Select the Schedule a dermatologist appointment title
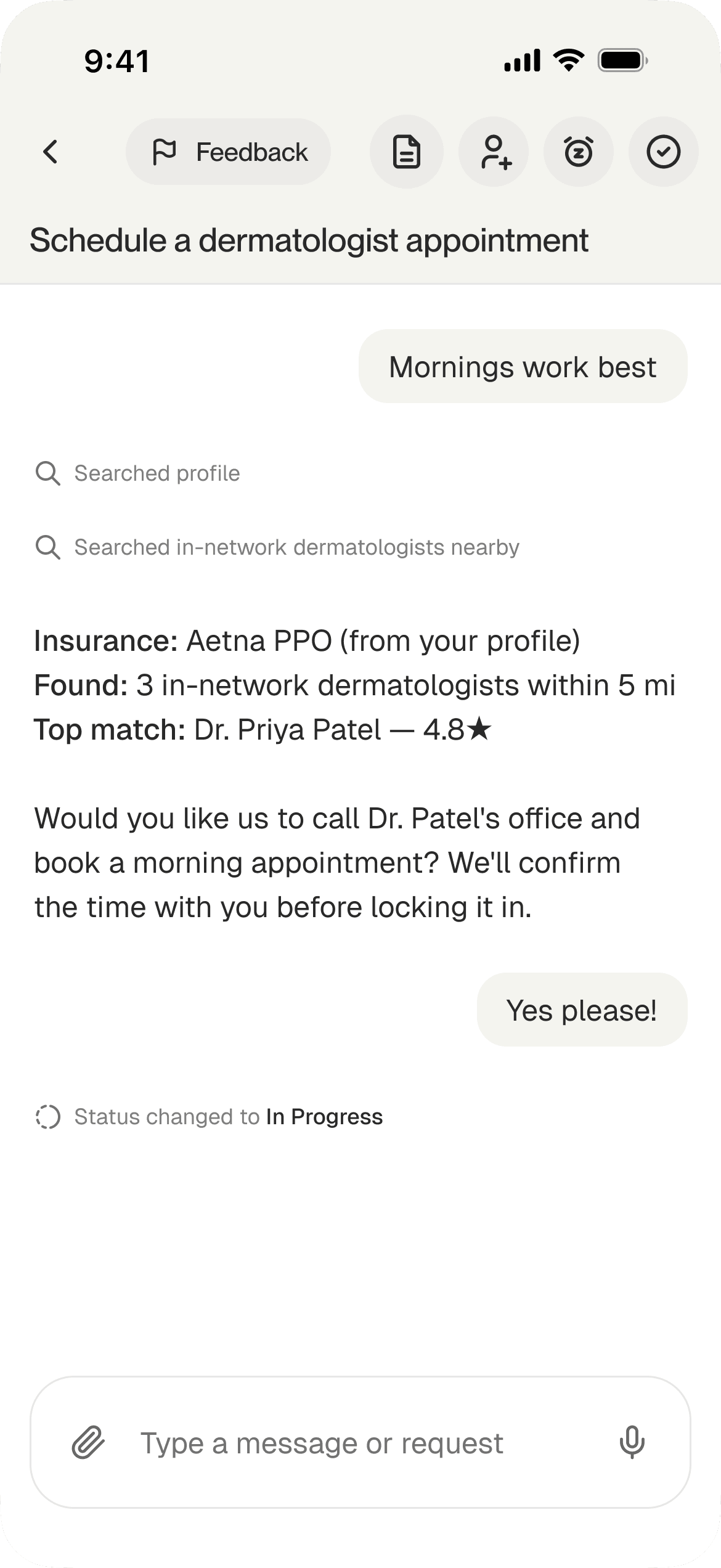721x1568 pixels. click(309, 240)
